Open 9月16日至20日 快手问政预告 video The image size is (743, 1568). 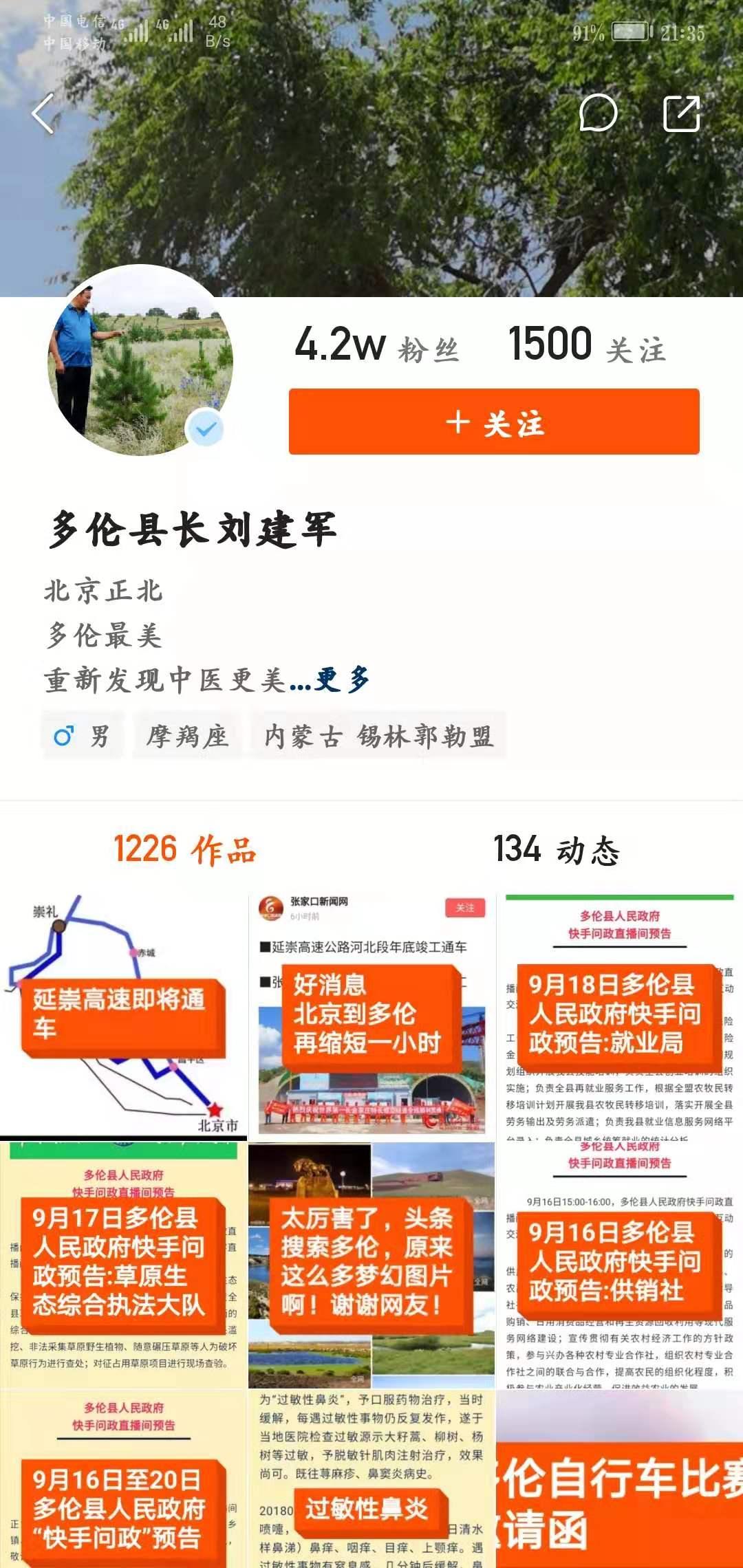point(124,1479)
